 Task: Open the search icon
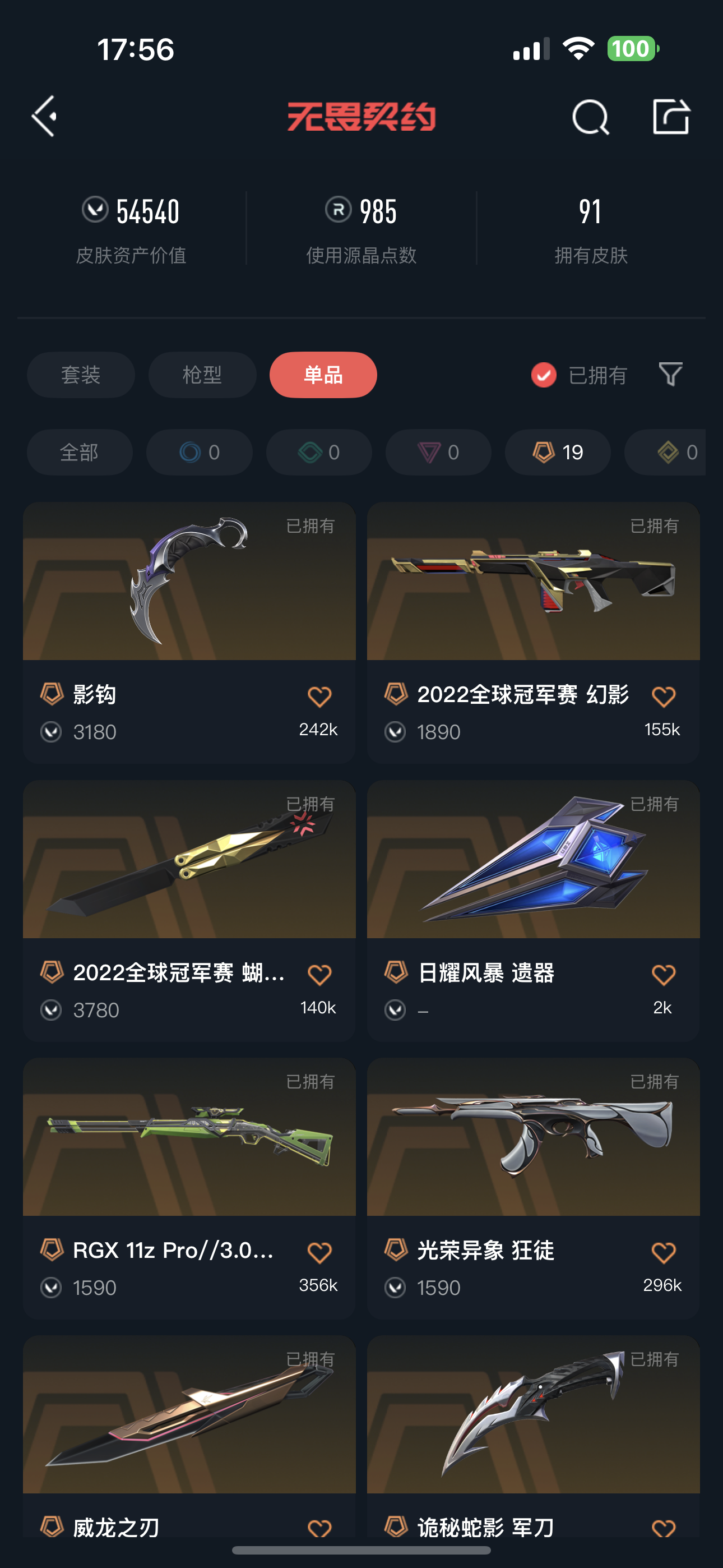coord(590,117)
